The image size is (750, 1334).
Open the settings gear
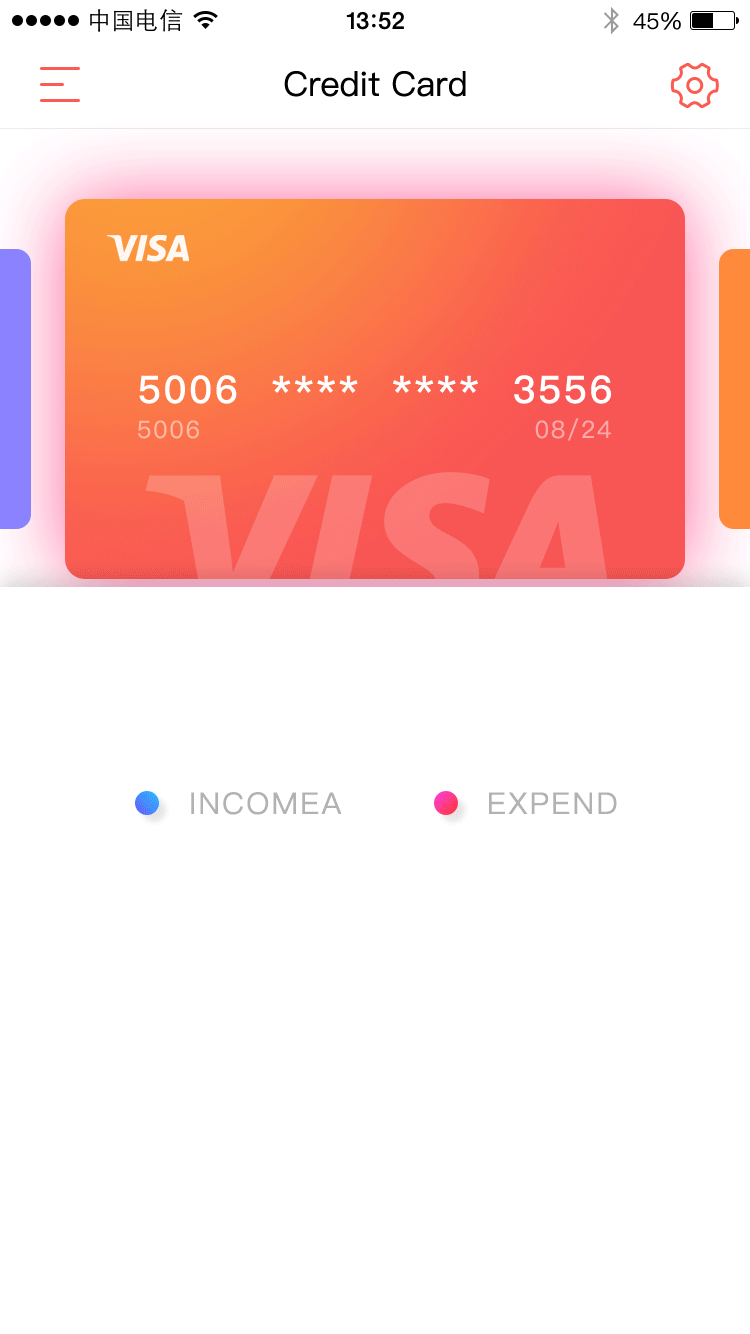(x=694, y=86)
